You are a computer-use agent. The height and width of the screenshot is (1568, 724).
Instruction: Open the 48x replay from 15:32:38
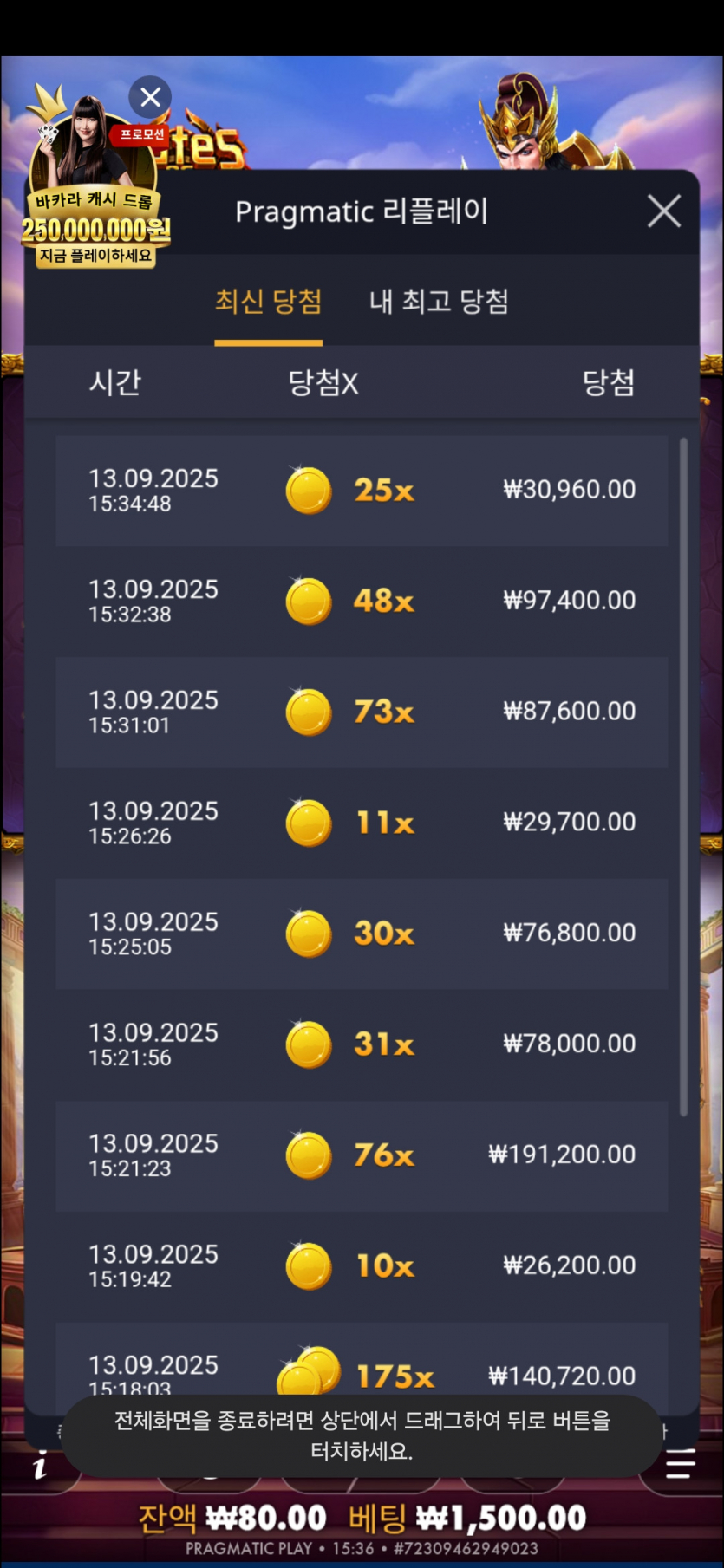point(362,601)
